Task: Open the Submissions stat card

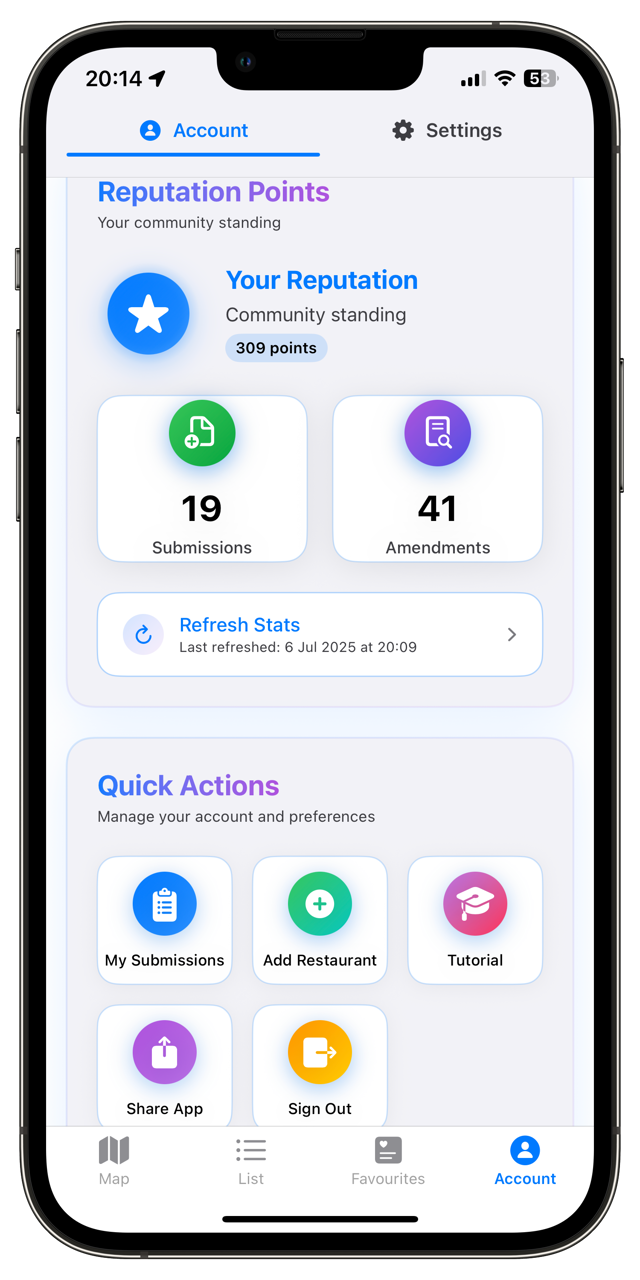Action: [x=202, y=478]
